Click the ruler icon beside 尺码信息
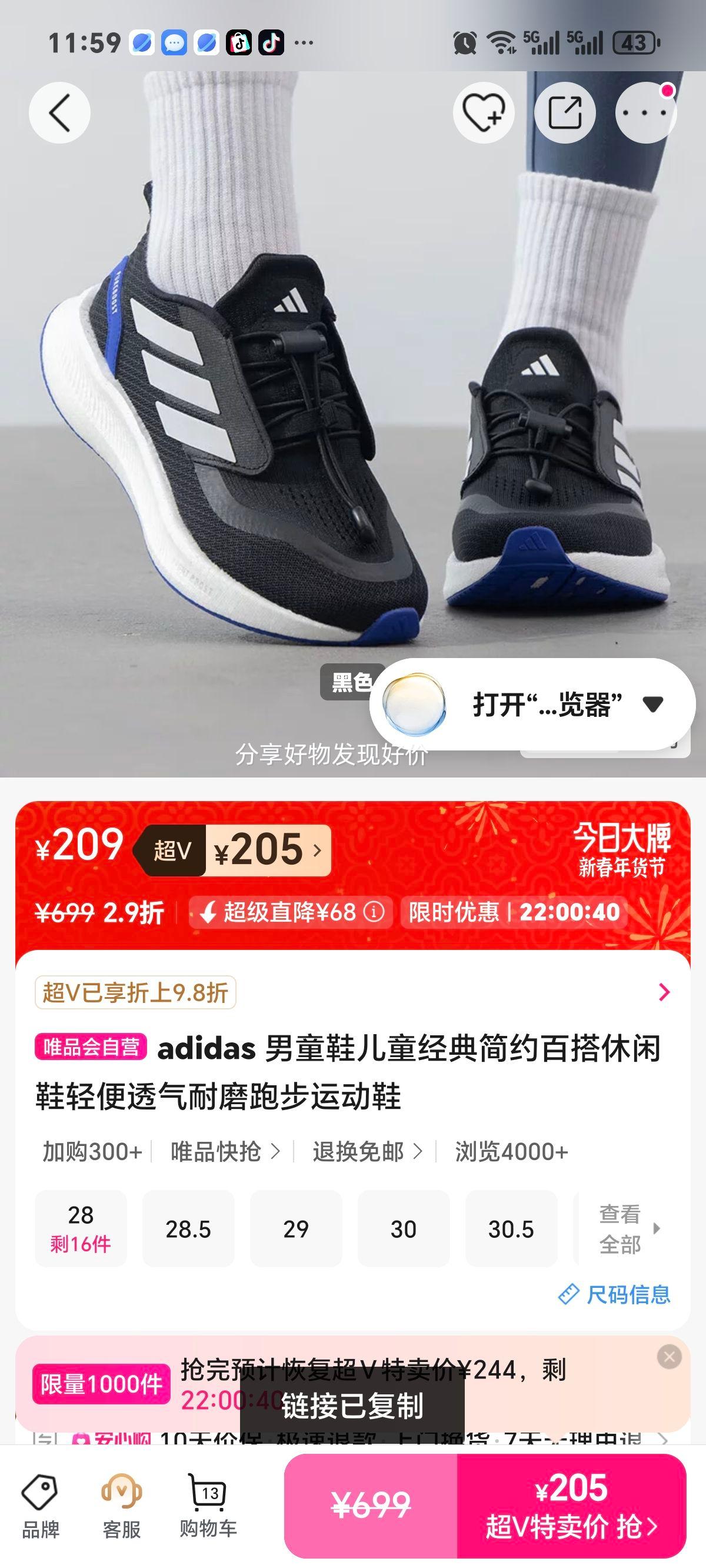This screenshot has width=706, height=1568. point(568,1293)
